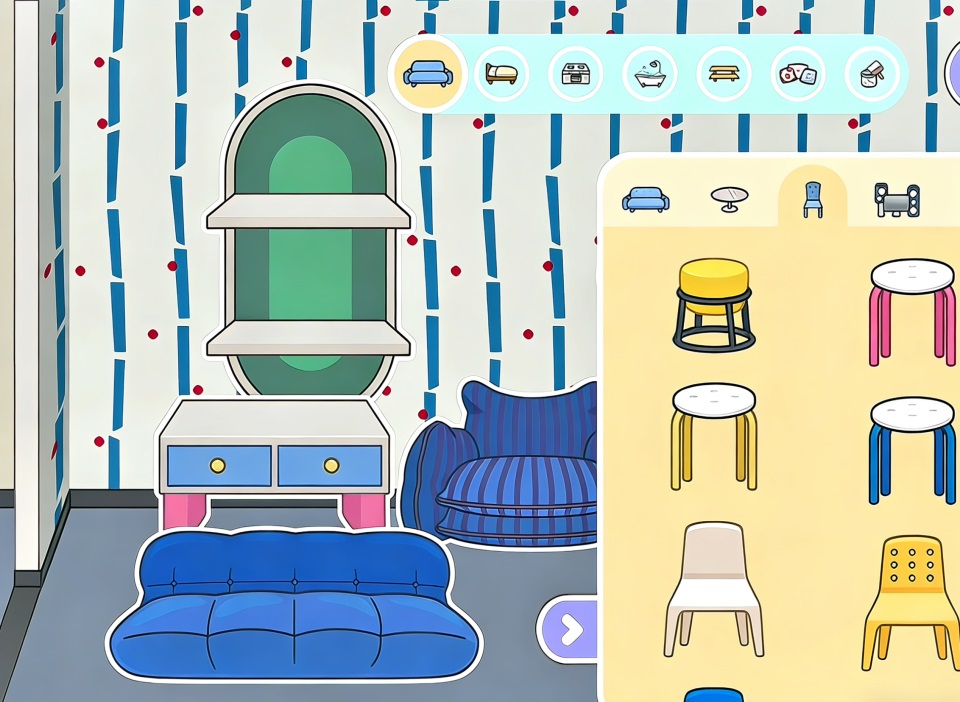This screenshot has height=702, width=960.
Task: Select the chairs sub-tab
Action: tap(812, 199)
